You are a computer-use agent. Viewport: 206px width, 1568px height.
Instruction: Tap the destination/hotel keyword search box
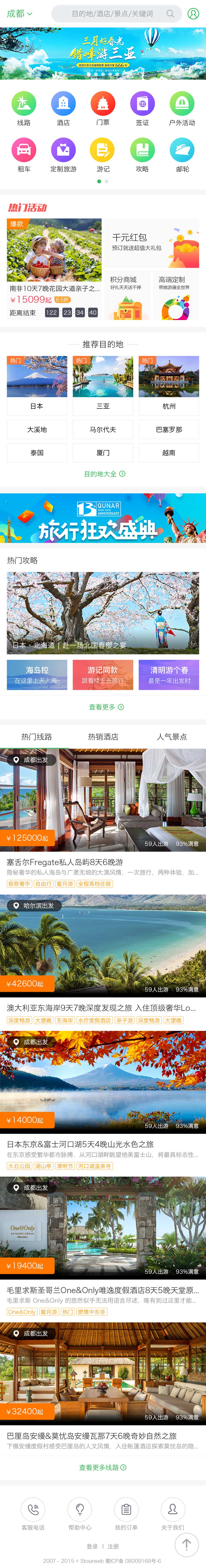pyautogui.click(x=113, y=13)
